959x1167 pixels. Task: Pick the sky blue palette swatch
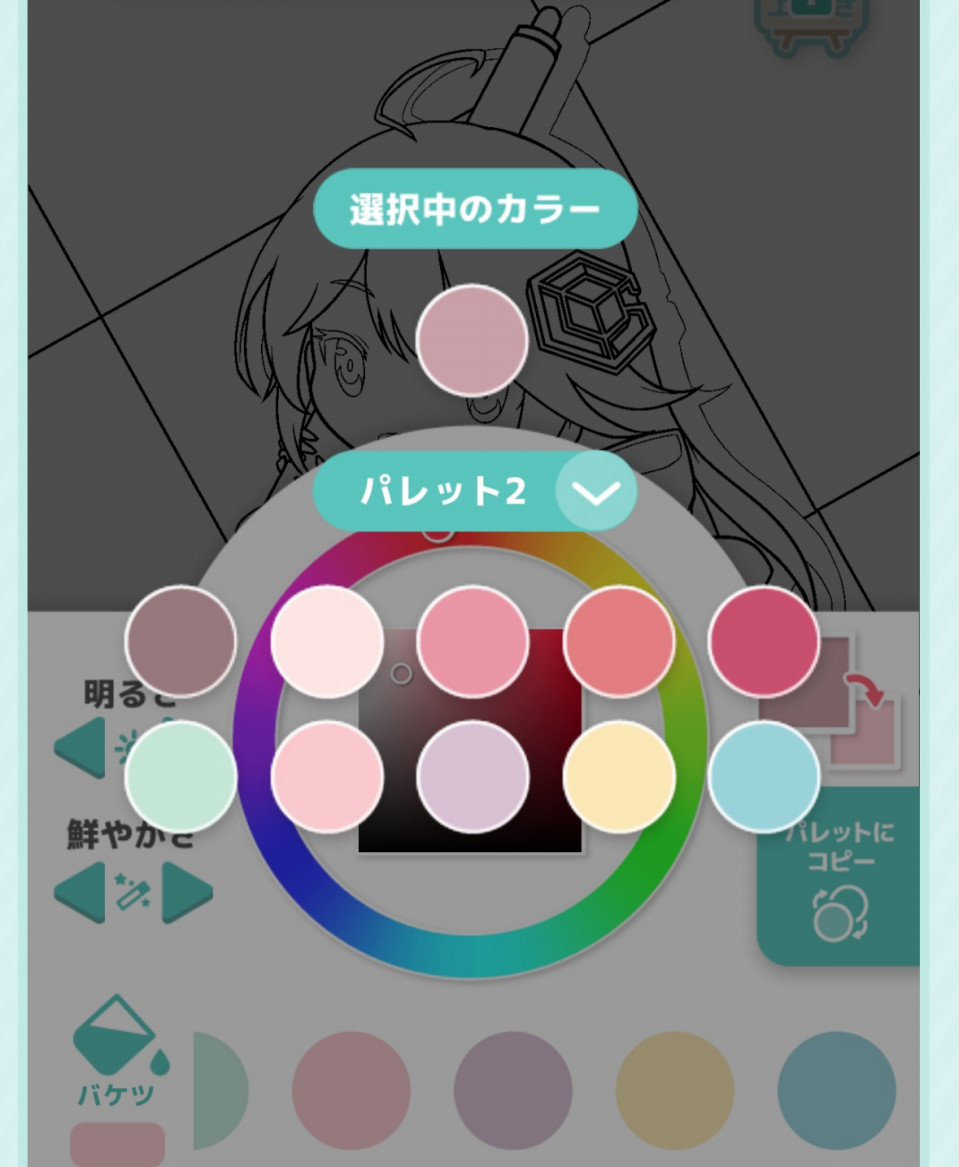click(764, 776)
